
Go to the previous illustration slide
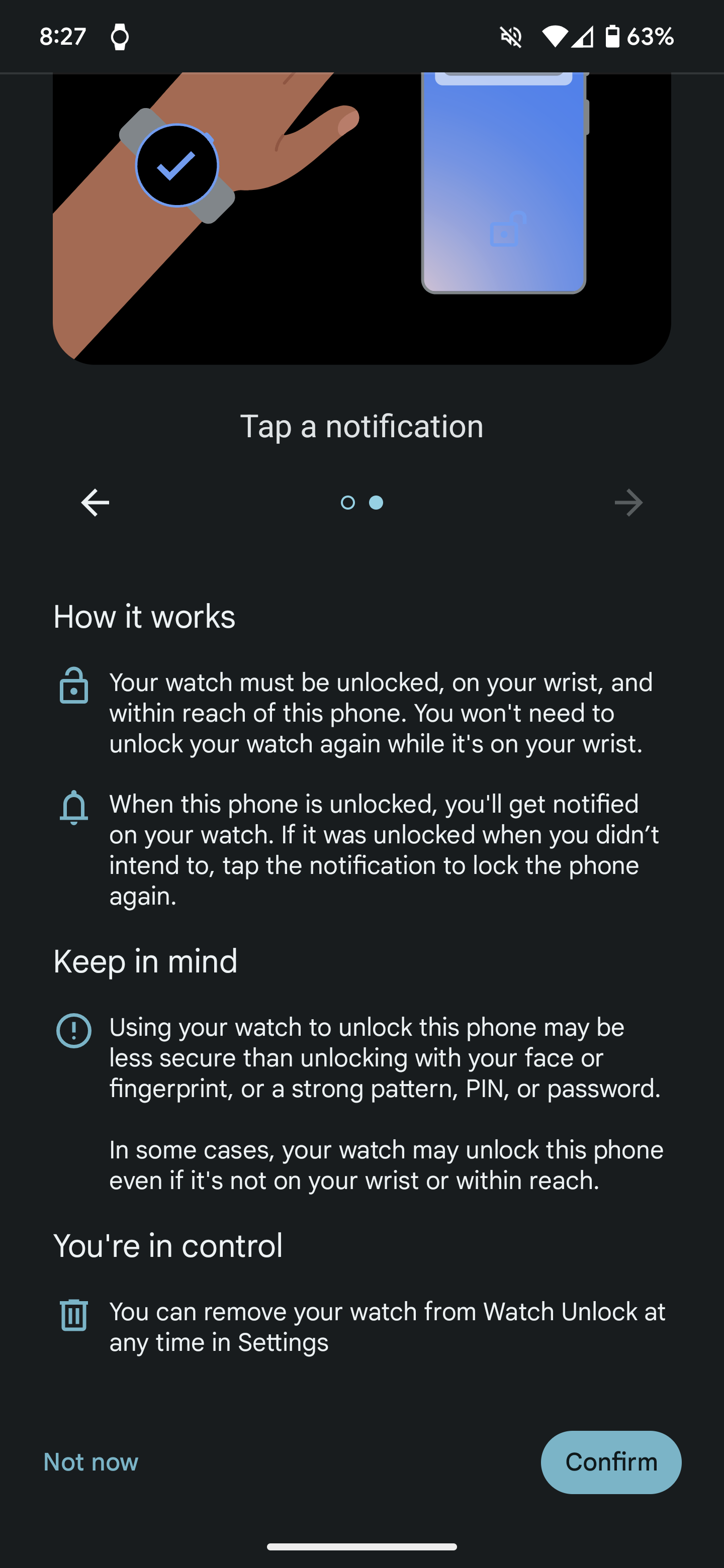(x=95, y=503)
